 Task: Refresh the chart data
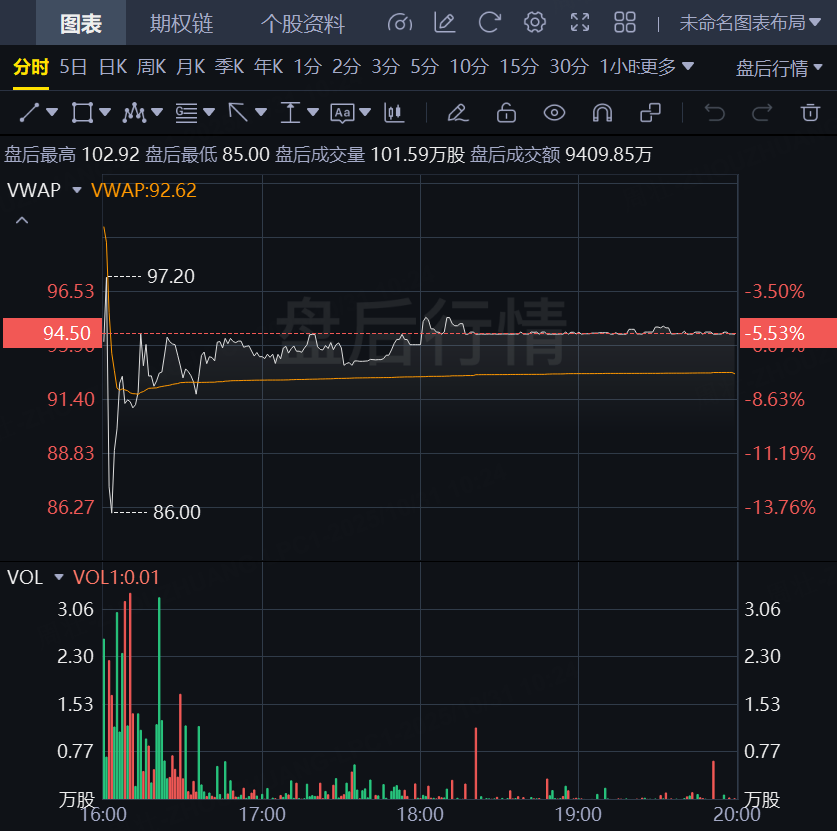coord(490,22)
